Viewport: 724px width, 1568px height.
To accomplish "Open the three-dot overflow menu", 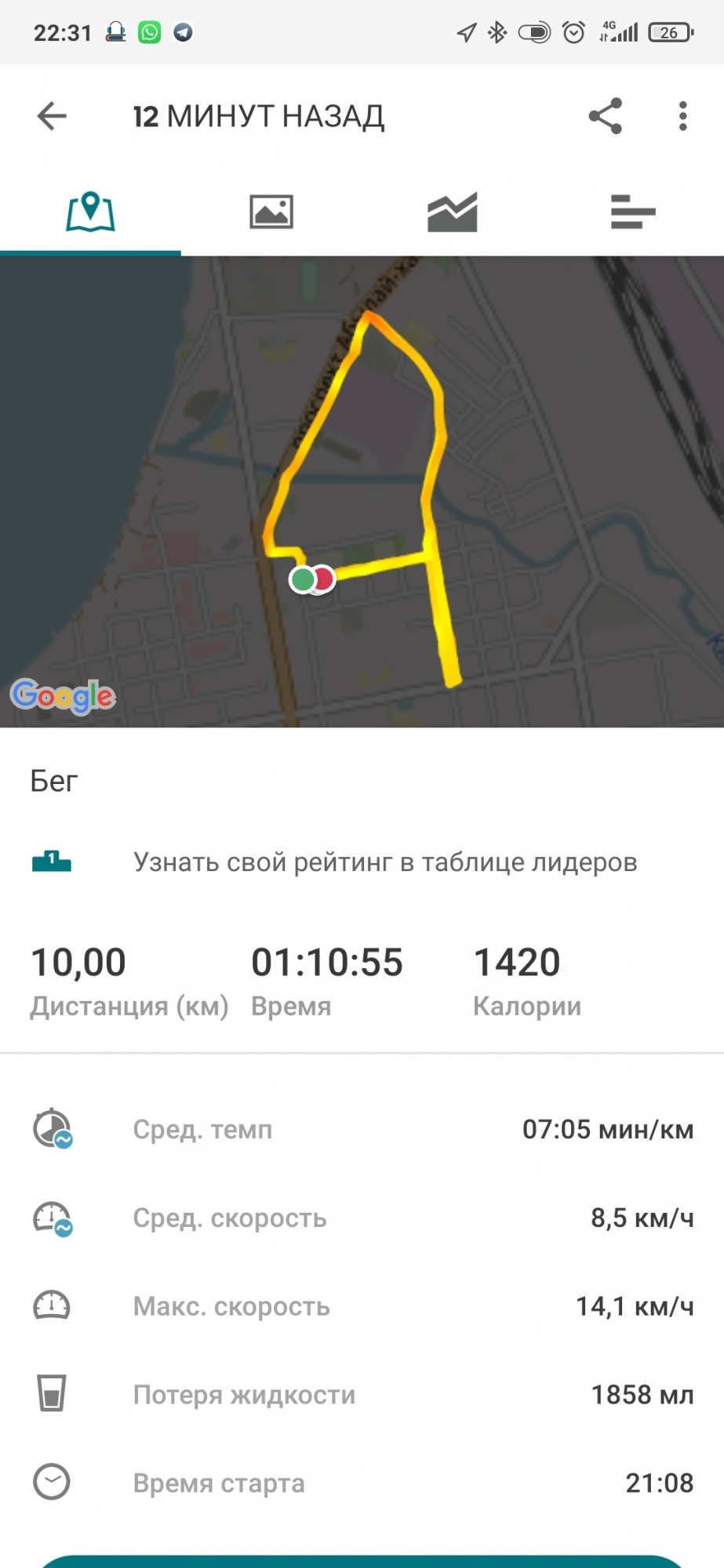I will click(682, 116).
